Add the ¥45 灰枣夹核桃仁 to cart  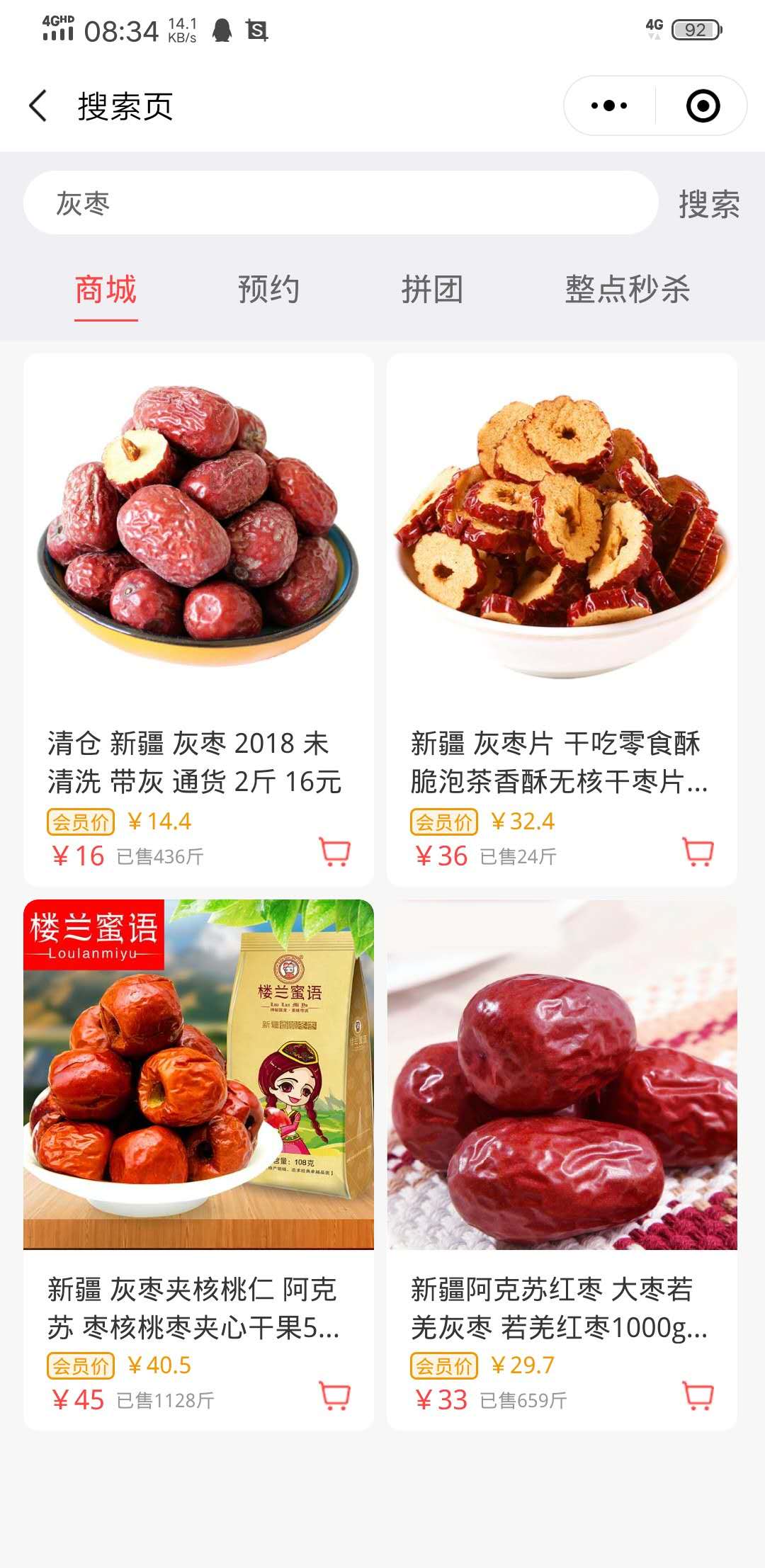point(335,1395)
